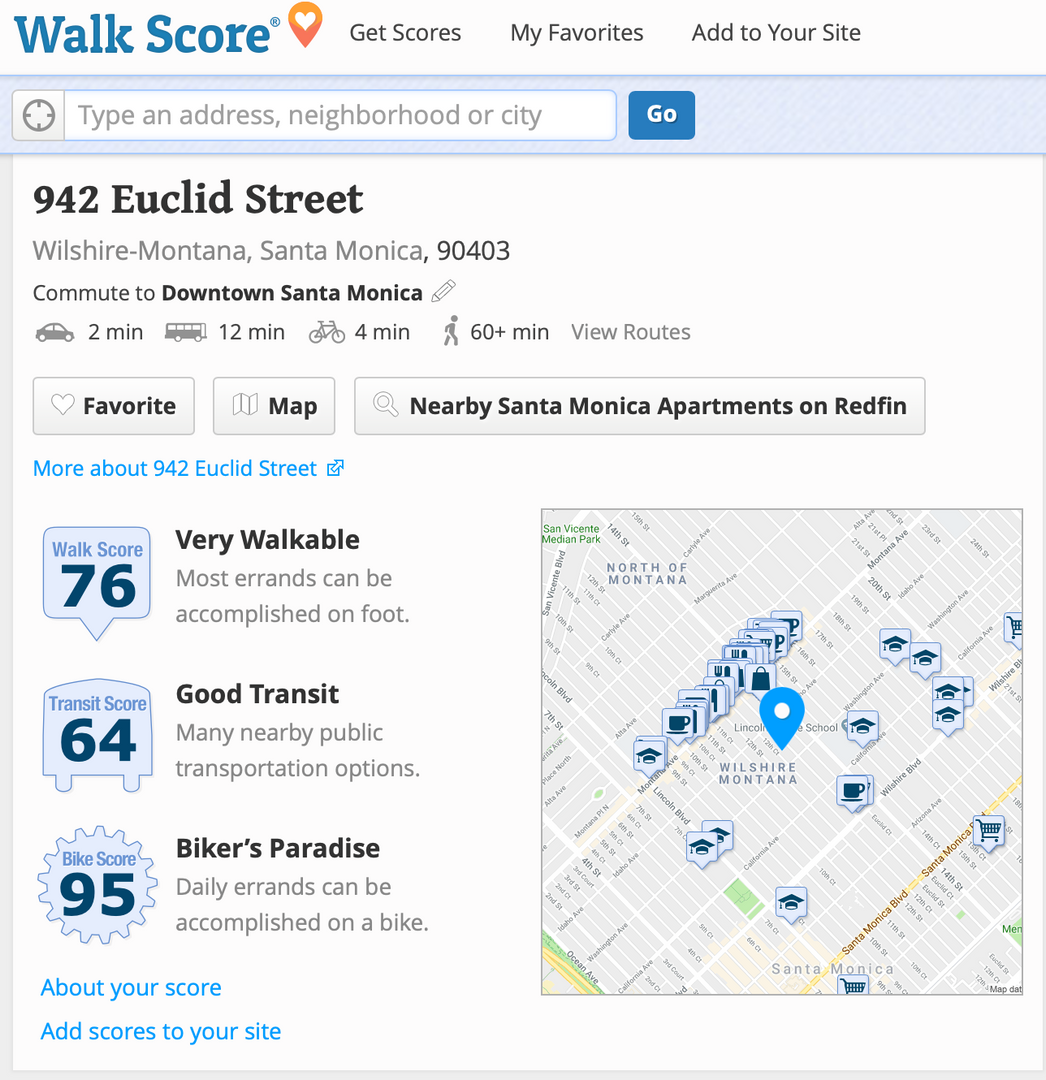This screenshot has height=1080, width=1046.
Task: Open the Santa Monica city link
Action: [341, 250]
